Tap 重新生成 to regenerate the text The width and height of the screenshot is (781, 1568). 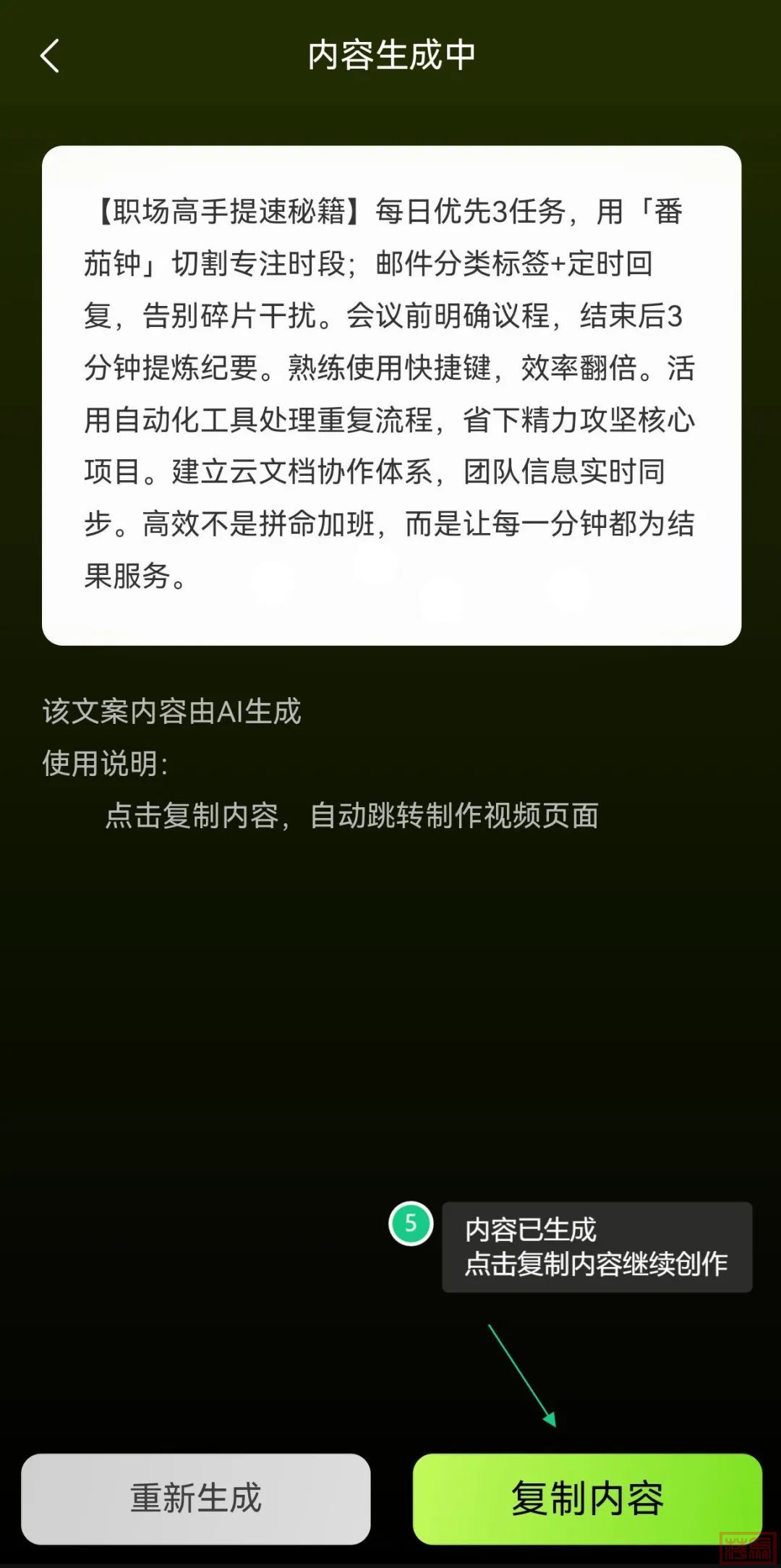point(196,1498)
